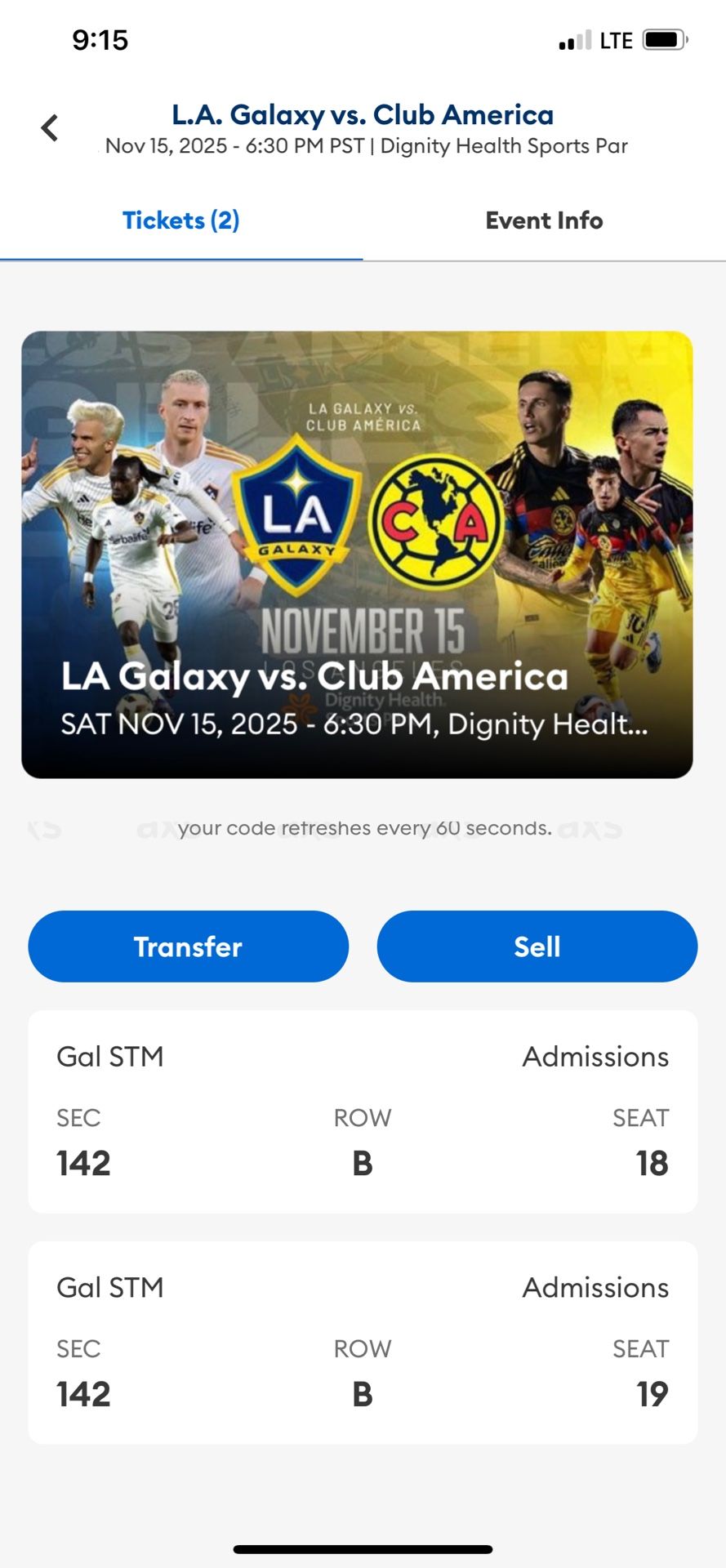The height and width of the screenshot is (1568, 726).
Task: Go back using the back chevron
Action: click(x=51, y=127)
